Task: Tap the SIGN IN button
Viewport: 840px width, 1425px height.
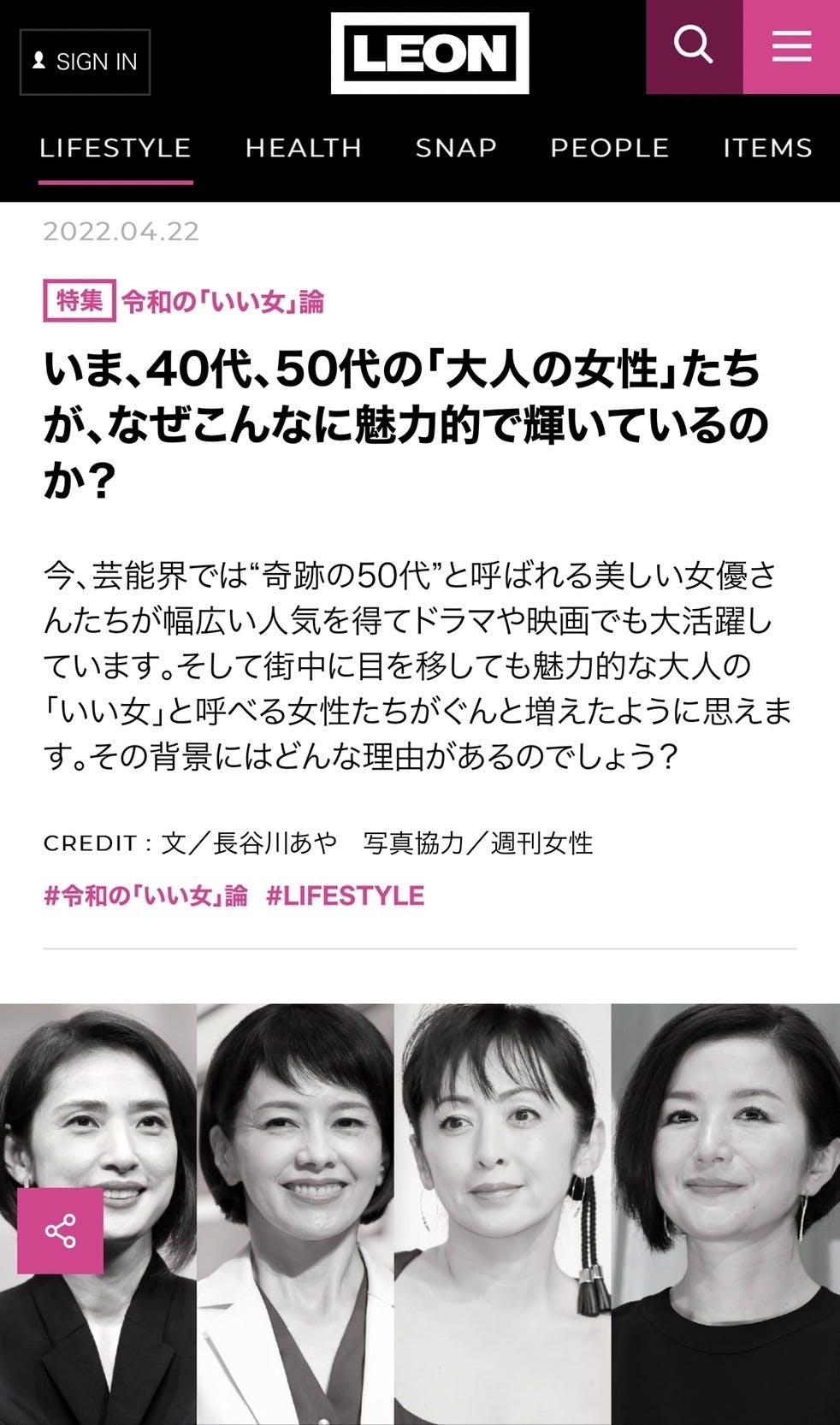Action: pyautogui.click(x=85, y=62)
